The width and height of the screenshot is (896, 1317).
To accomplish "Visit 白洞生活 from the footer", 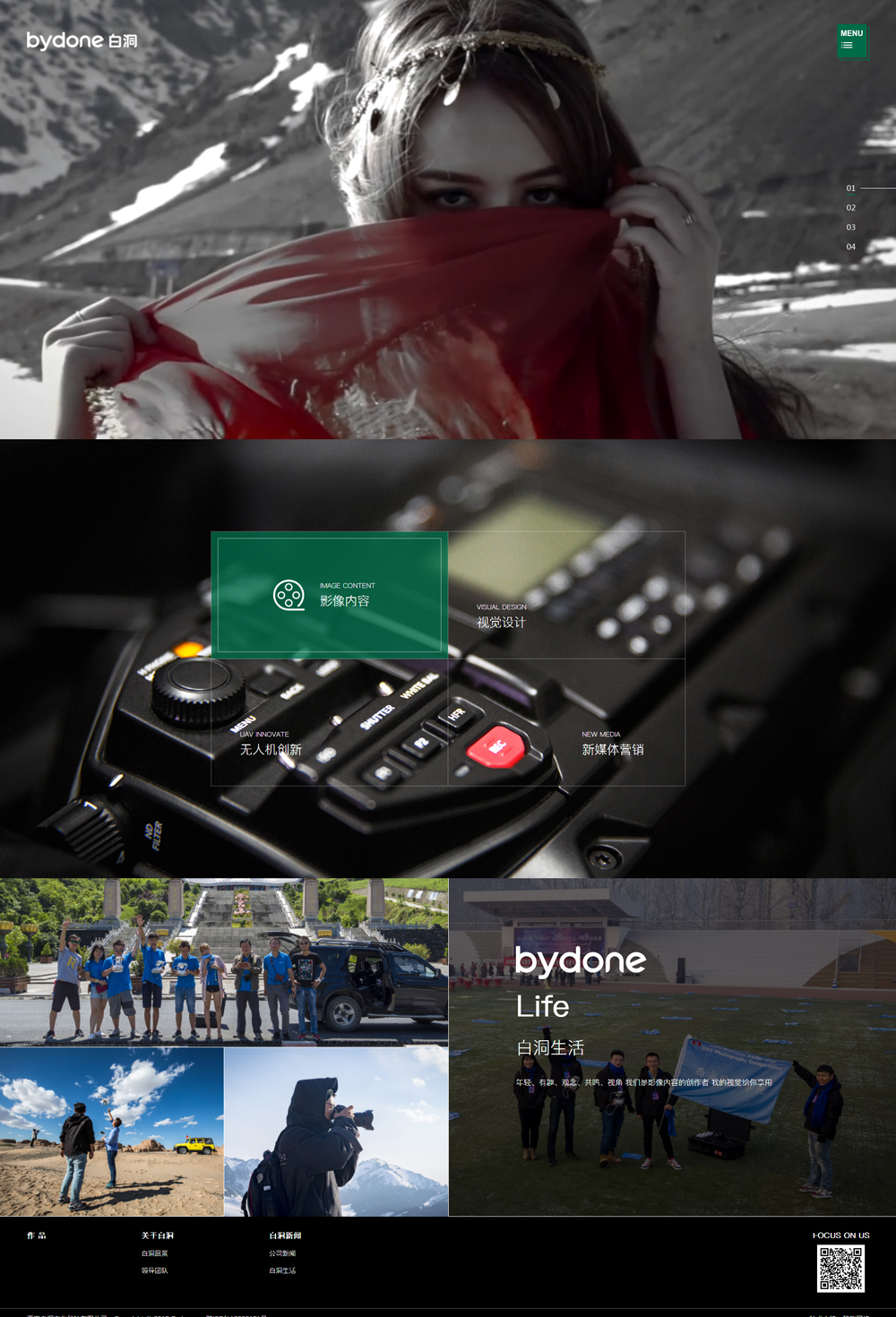I will [x=282, y=1270].
